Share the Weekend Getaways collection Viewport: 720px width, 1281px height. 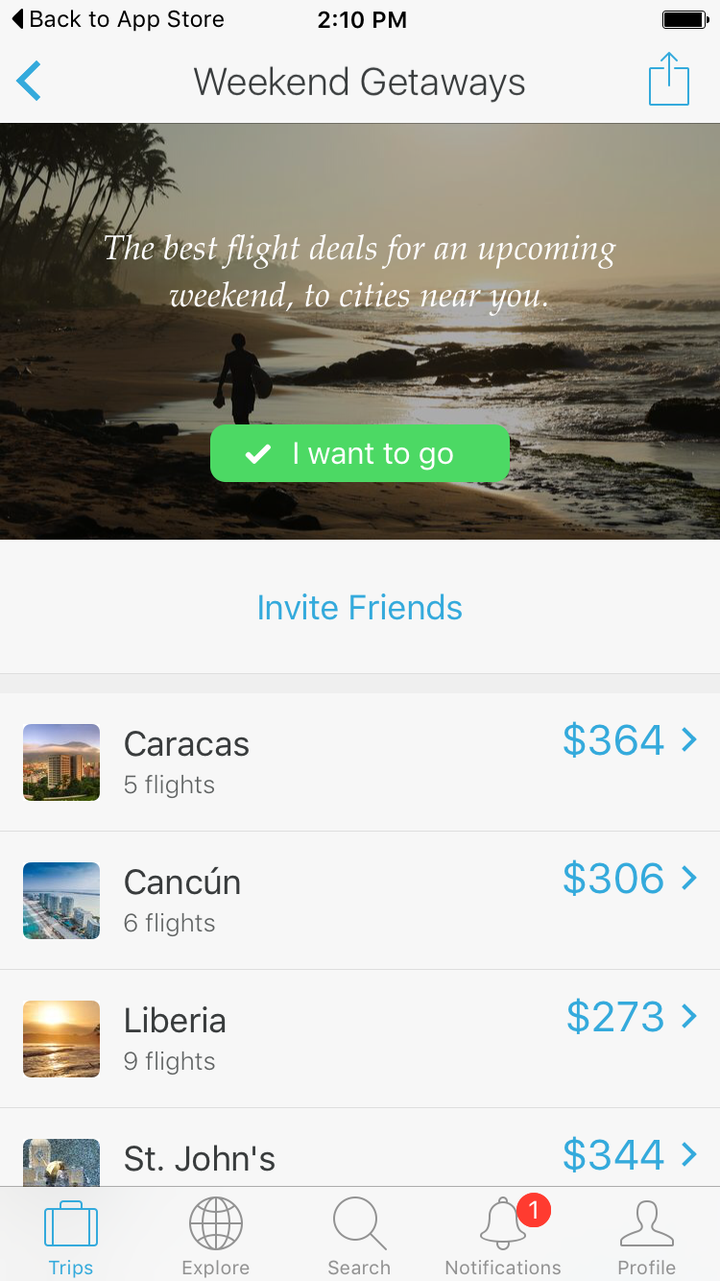pyautogui.click(x=669, y=79)
